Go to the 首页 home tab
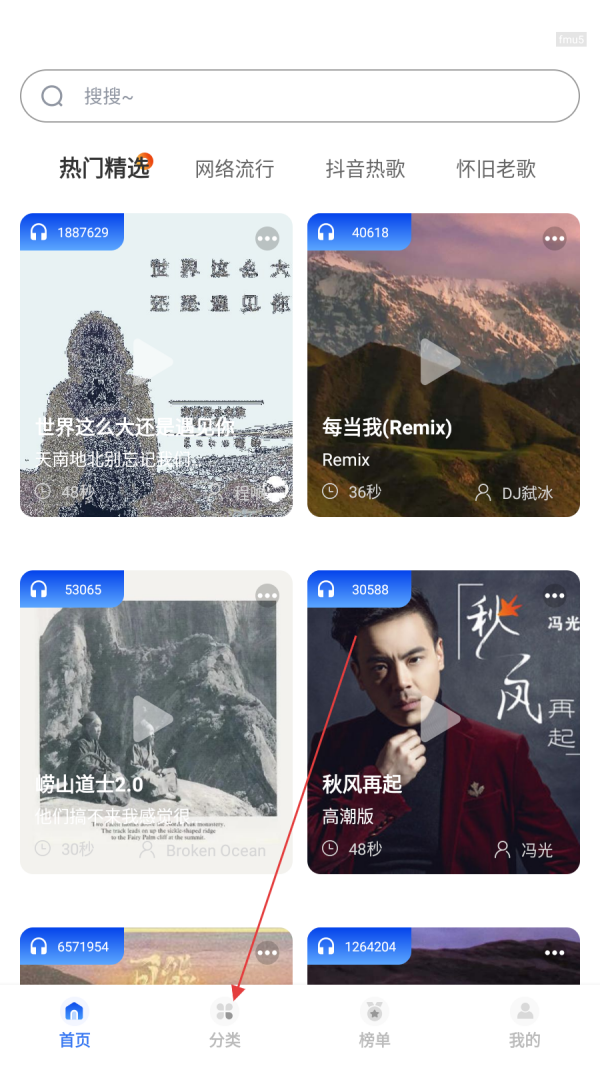 pos(75,1024)
